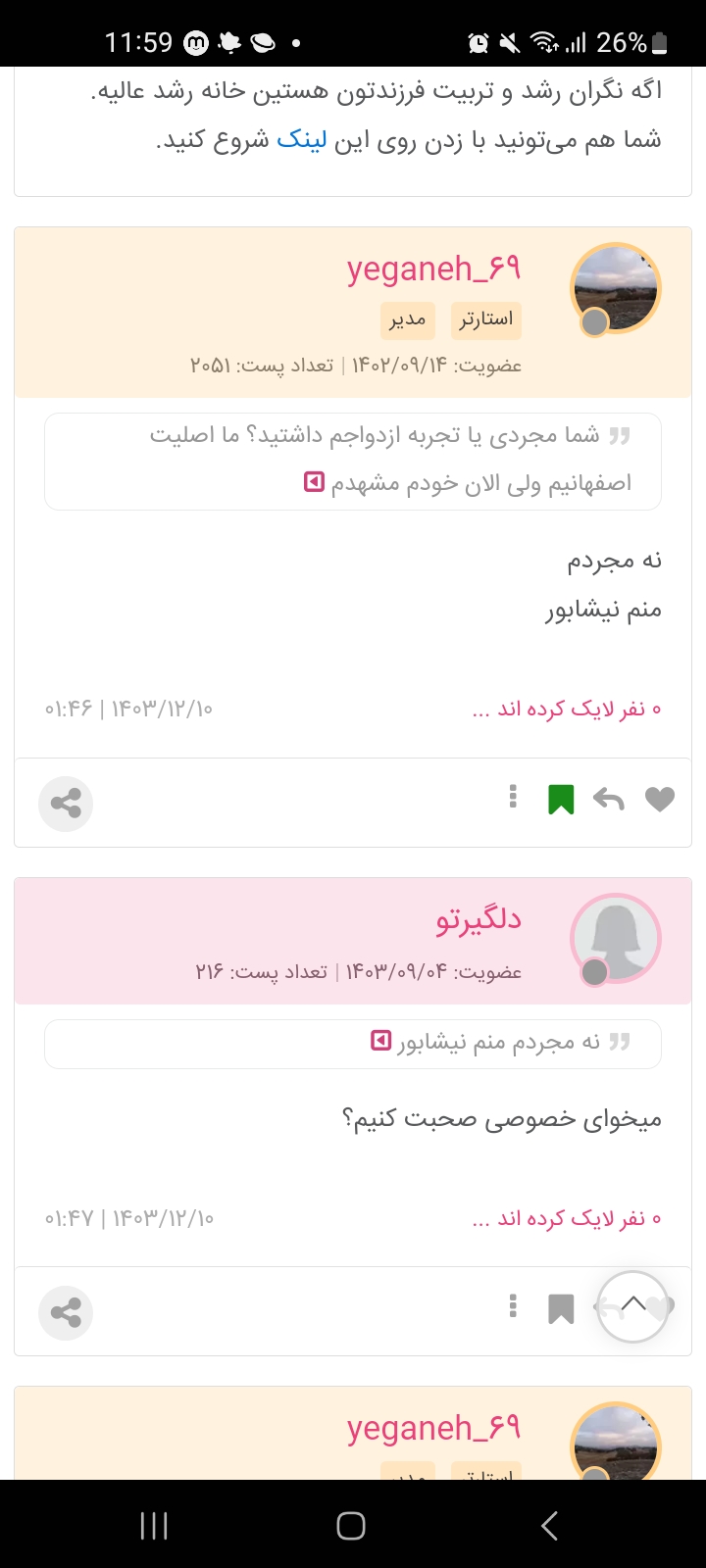Tap the scroll-to-top arrow button
Screen dimensions: 706x1568
pos(633,1305)
